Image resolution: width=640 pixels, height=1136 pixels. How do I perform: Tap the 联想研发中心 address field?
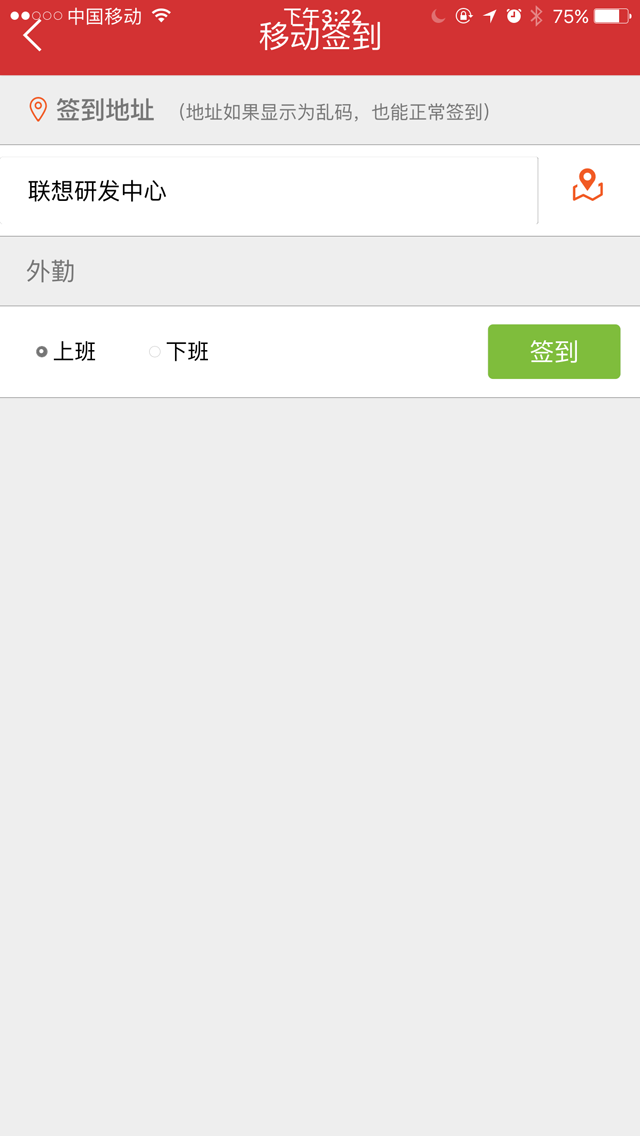pos(268,191)
